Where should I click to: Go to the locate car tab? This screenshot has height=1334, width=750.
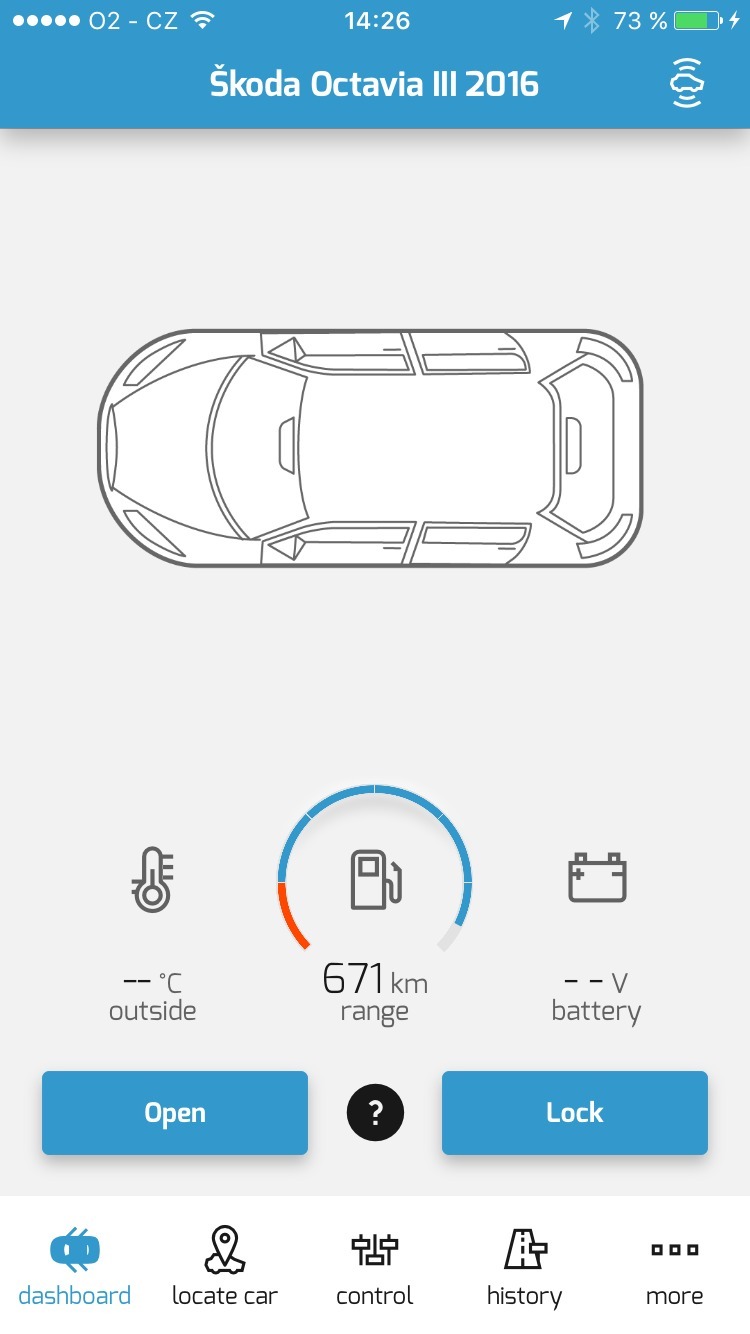[x=225, y=1267]
